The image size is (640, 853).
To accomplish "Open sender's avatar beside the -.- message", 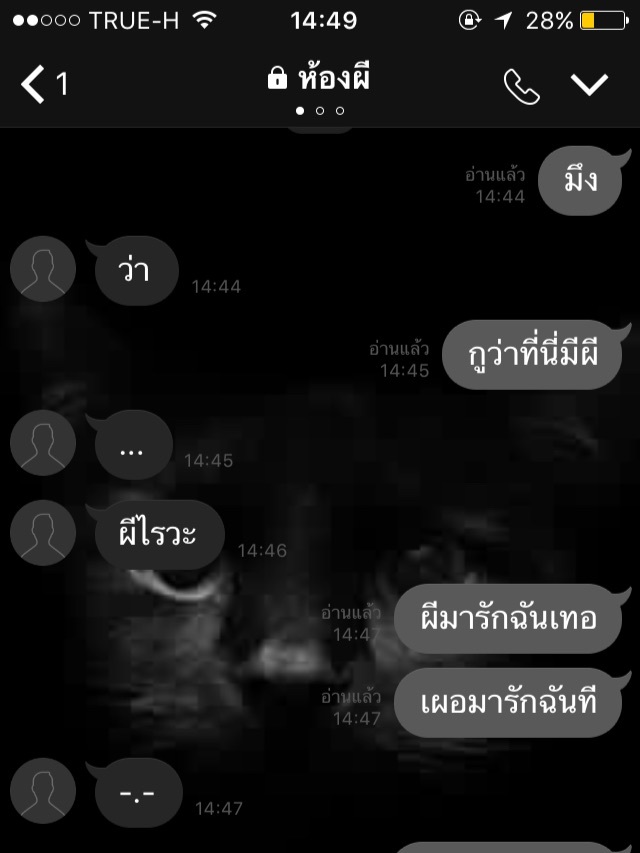I will (x=43, y=790).
